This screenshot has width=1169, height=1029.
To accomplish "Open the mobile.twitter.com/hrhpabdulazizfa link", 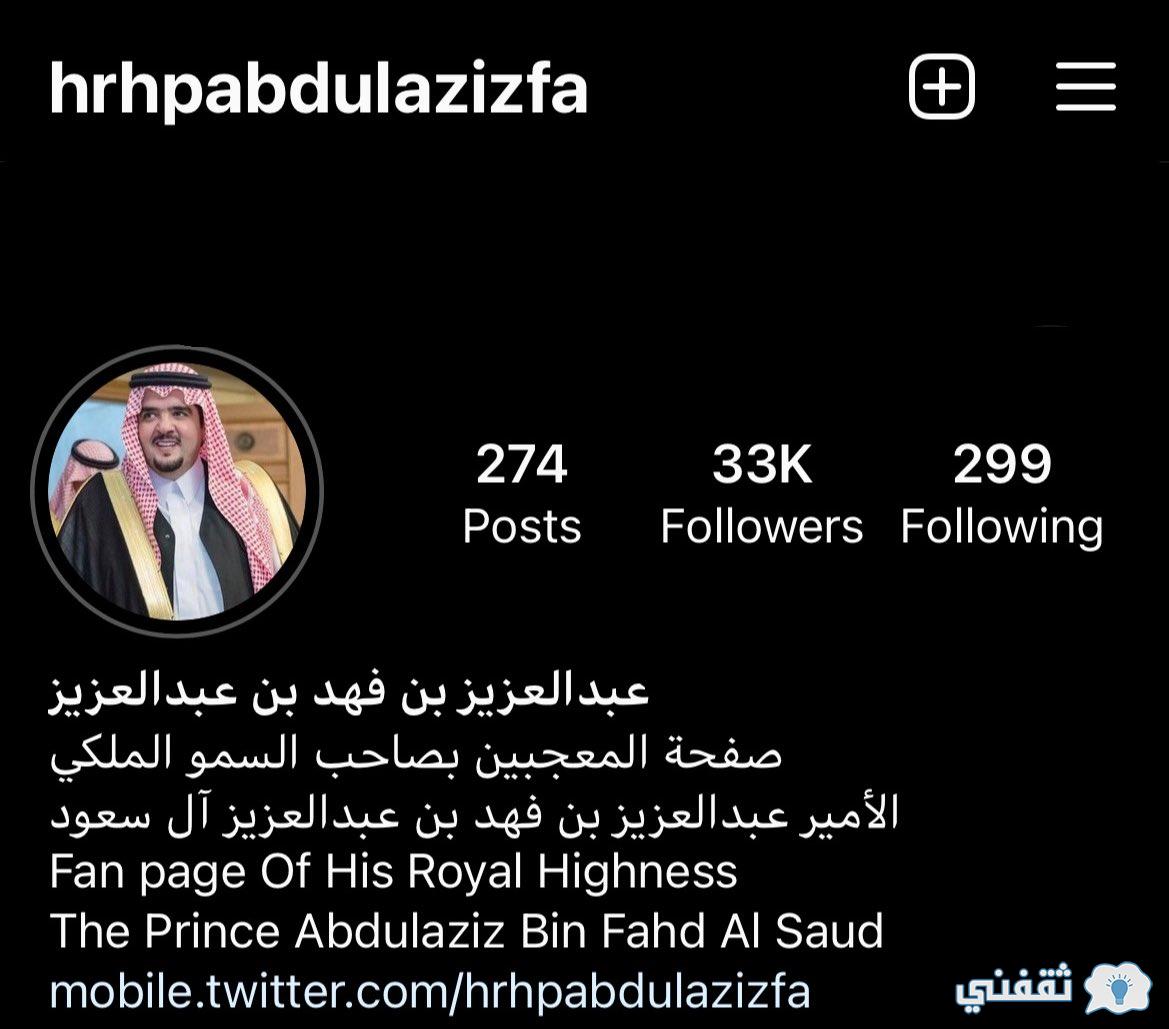I will tap(429, 992).
